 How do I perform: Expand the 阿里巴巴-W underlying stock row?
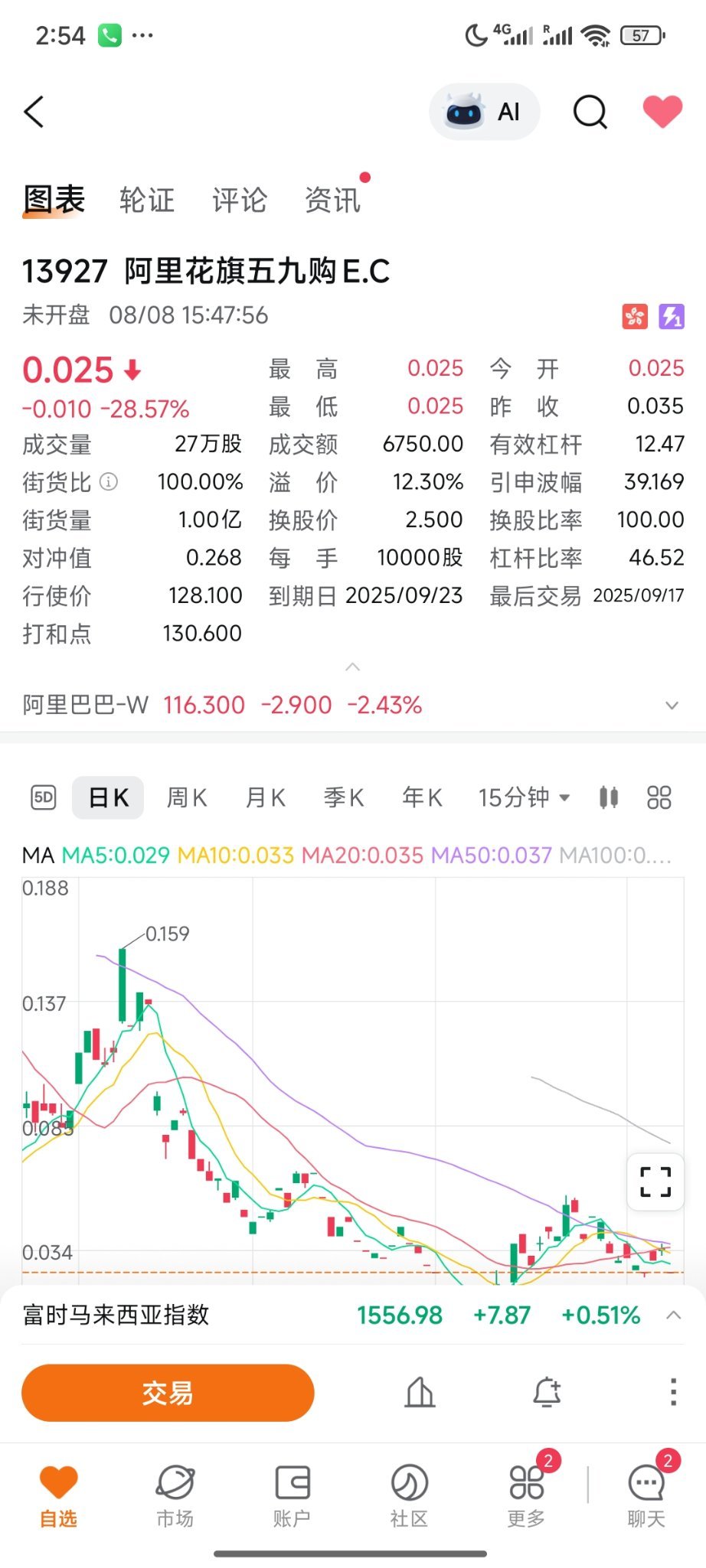353,705
